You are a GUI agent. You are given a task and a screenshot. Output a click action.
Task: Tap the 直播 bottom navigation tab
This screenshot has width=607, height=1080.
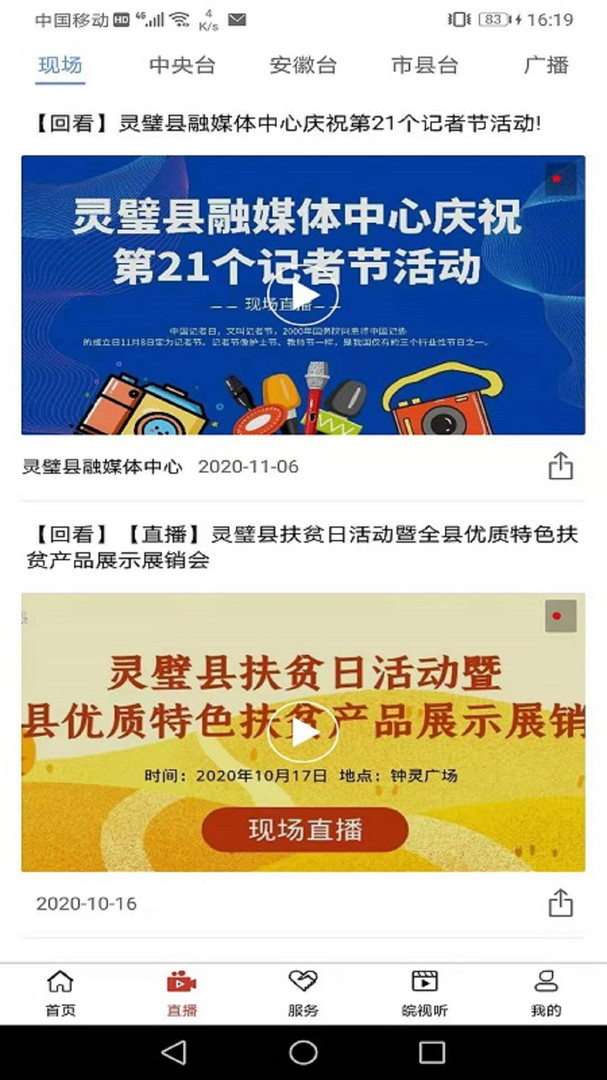[182, 992]
